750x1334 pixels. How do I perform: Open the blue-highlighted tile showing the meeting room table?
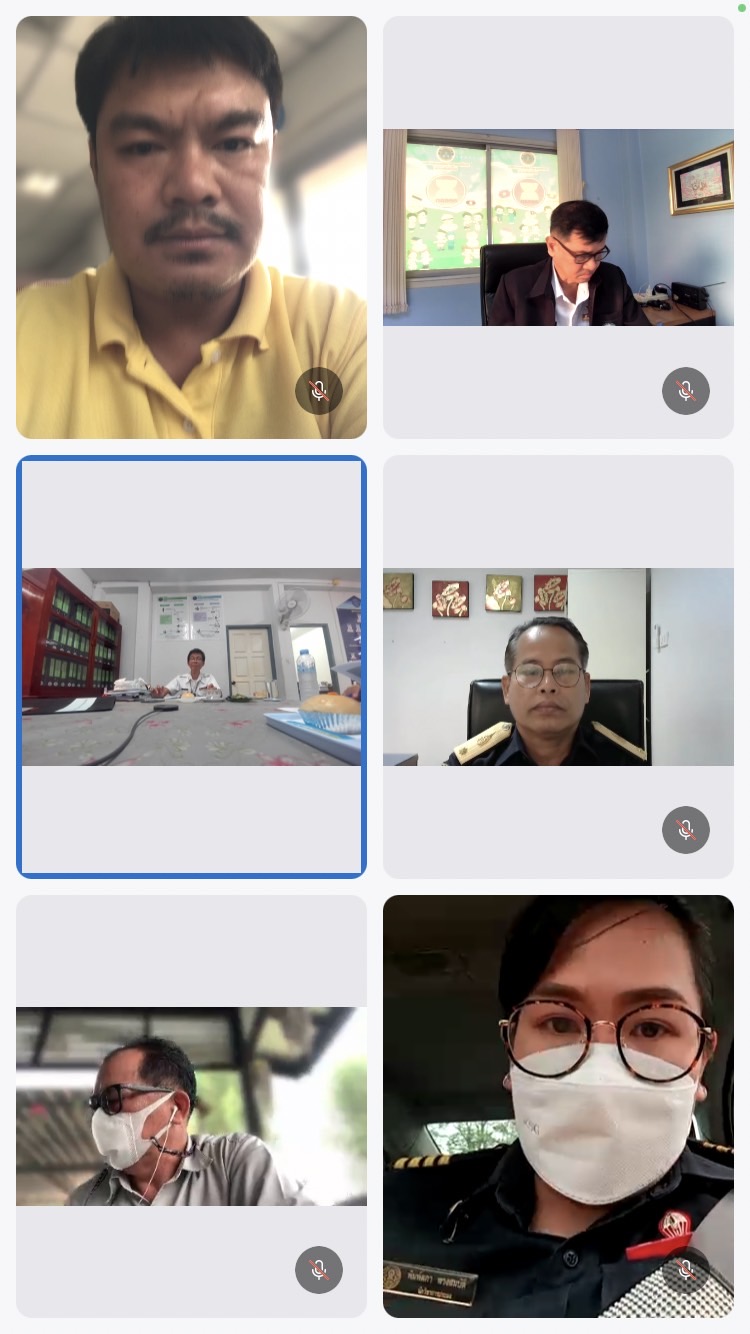(x=191, y=667)
